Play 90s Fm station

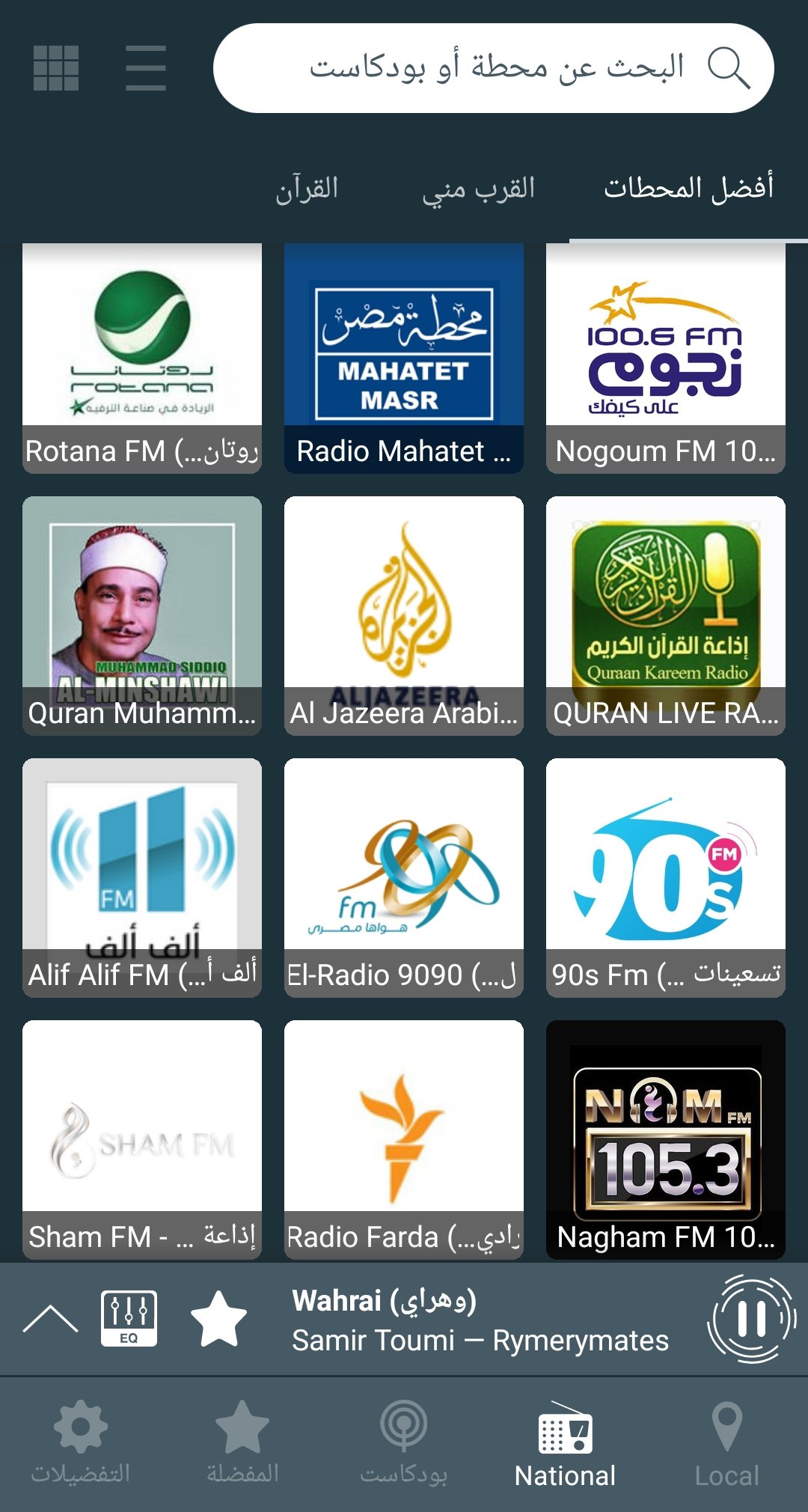pos(666,878)
